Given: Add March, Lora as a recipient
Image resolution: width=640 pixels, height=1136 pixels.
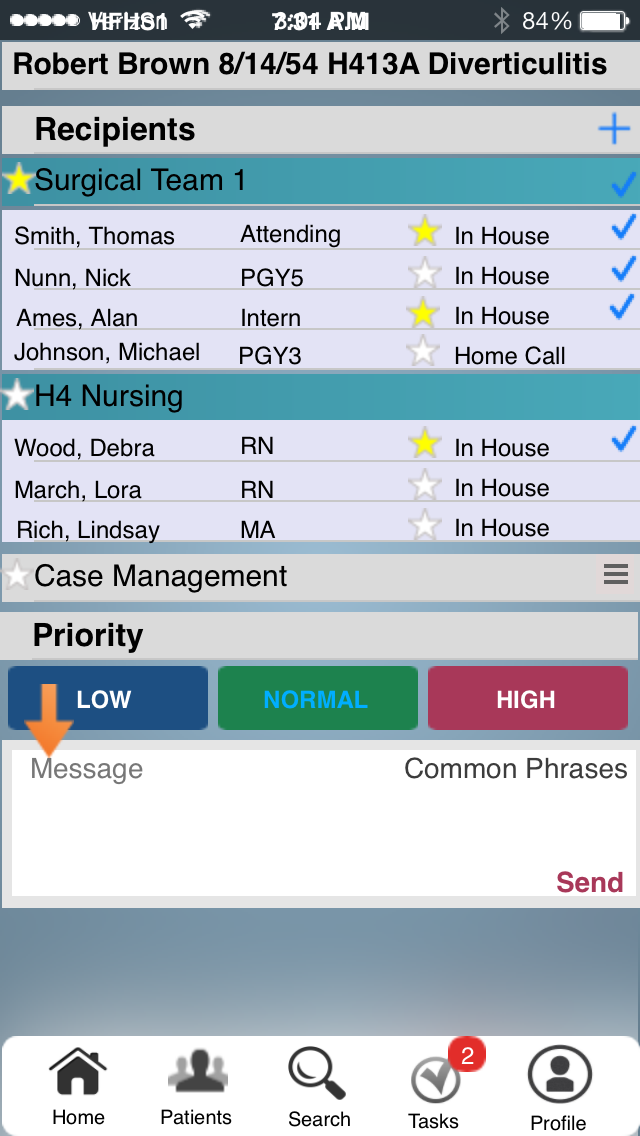Looking at the screenshot, I should 320,488.
